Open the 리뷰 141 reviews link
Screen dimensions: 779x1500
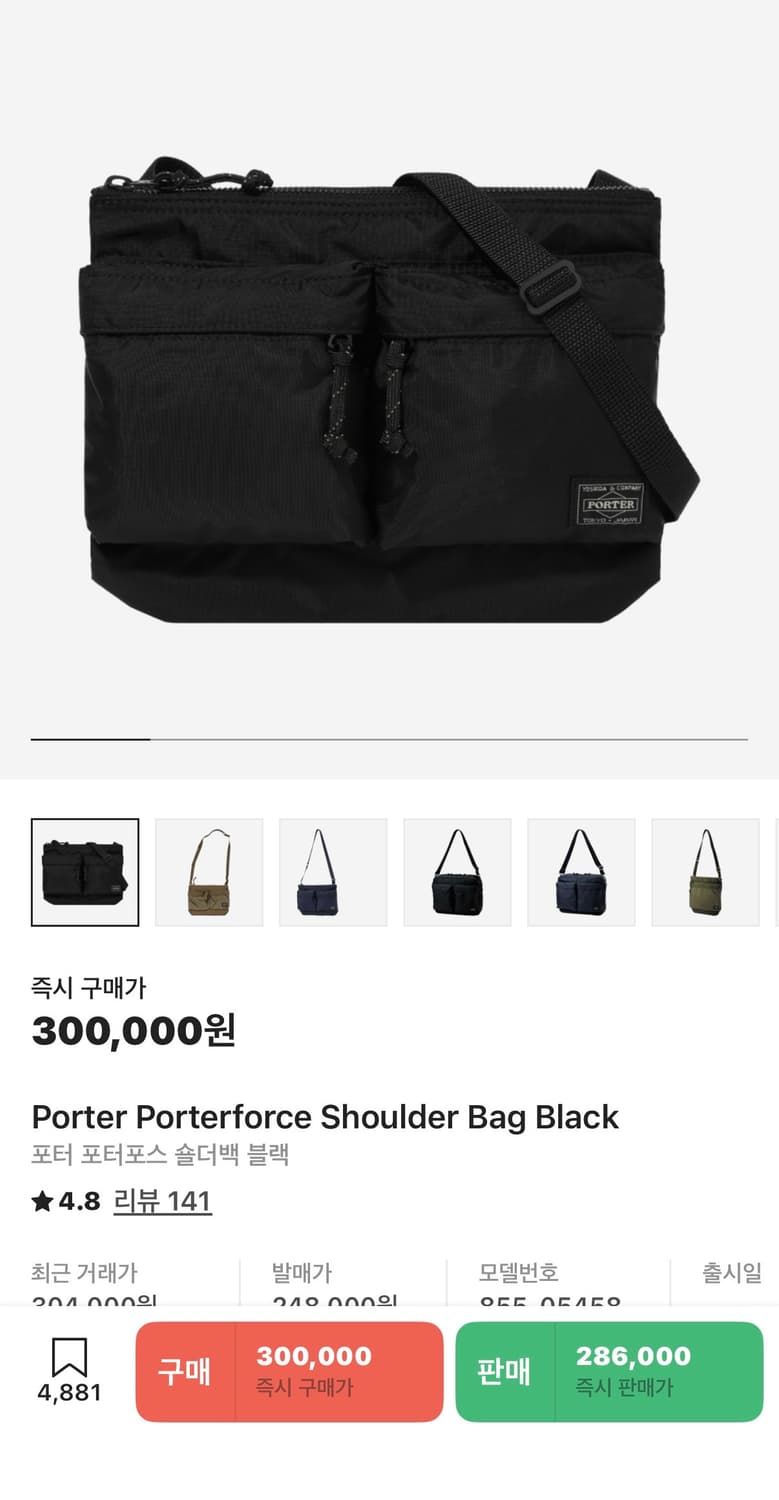(162, 1200)
